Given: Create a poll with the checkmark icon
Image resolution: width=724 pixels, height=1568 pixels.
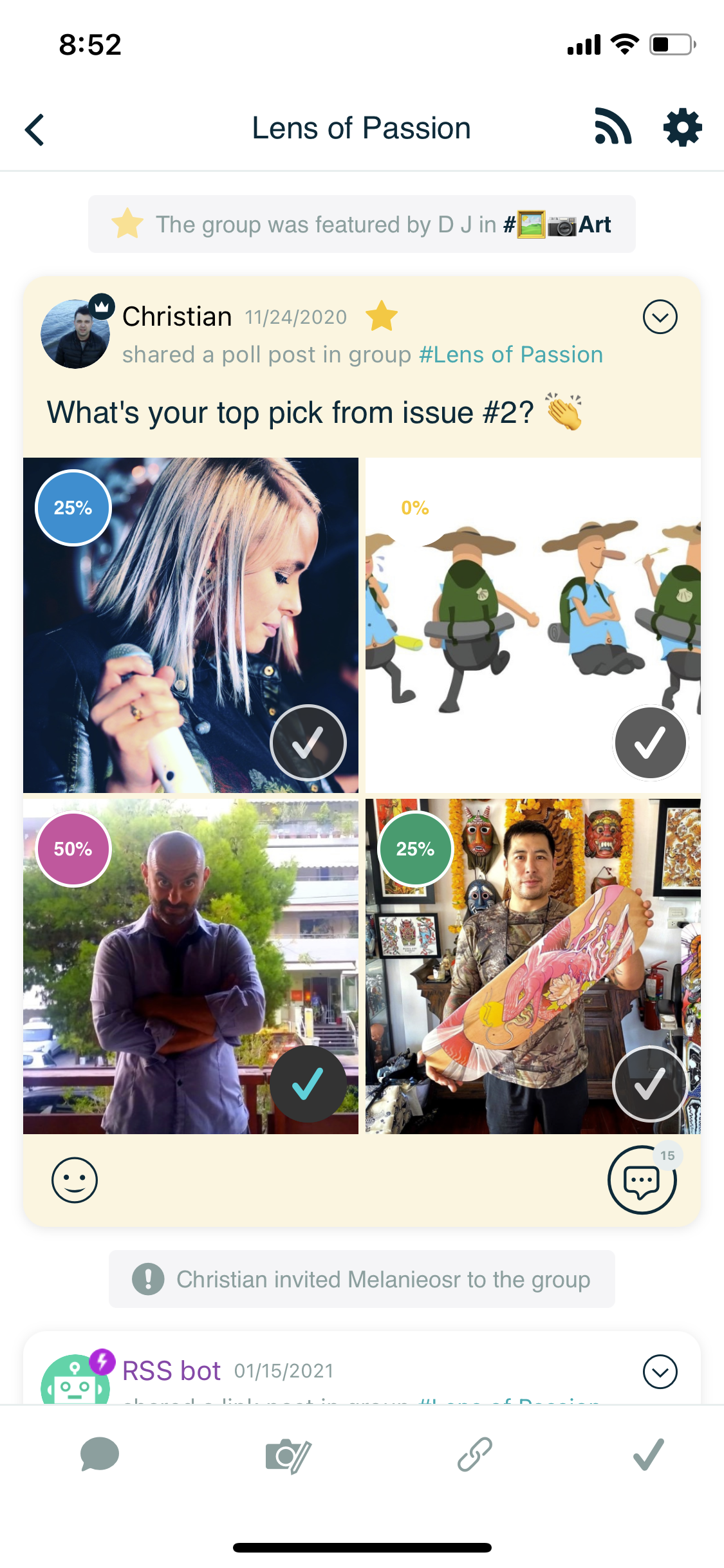Looking at the screenshot, I should tap(648, 1455).
